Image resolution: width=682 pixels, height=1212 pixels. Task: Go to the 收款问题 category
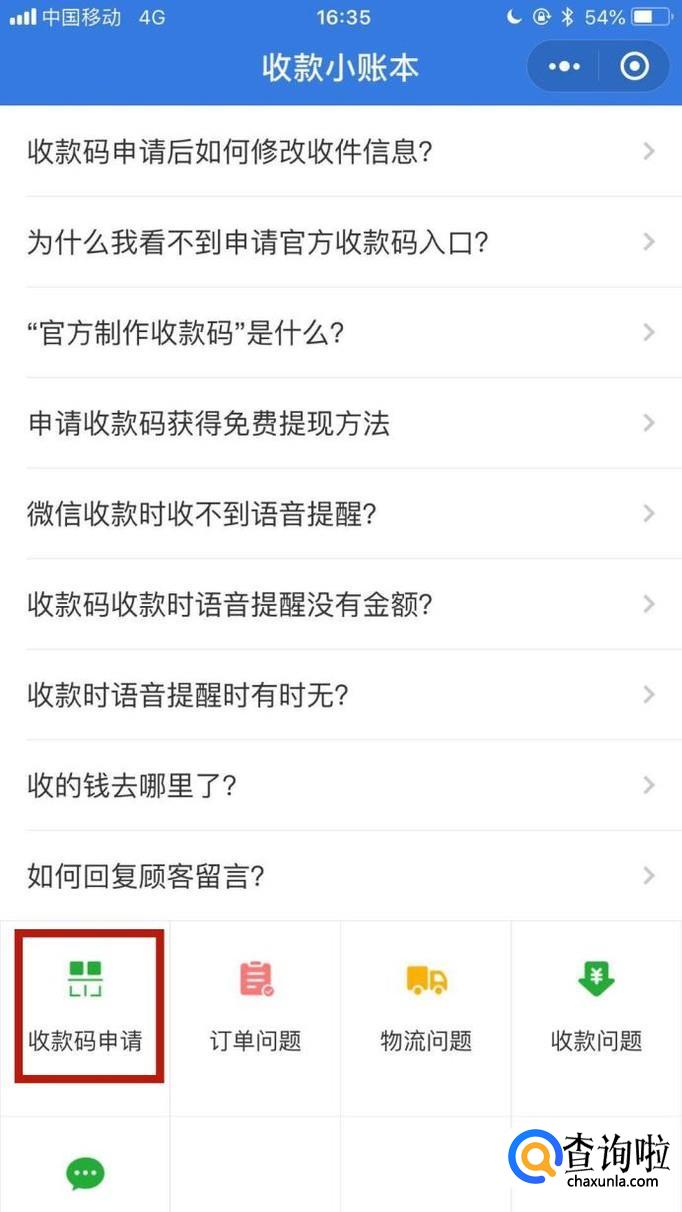(597, 1005)
